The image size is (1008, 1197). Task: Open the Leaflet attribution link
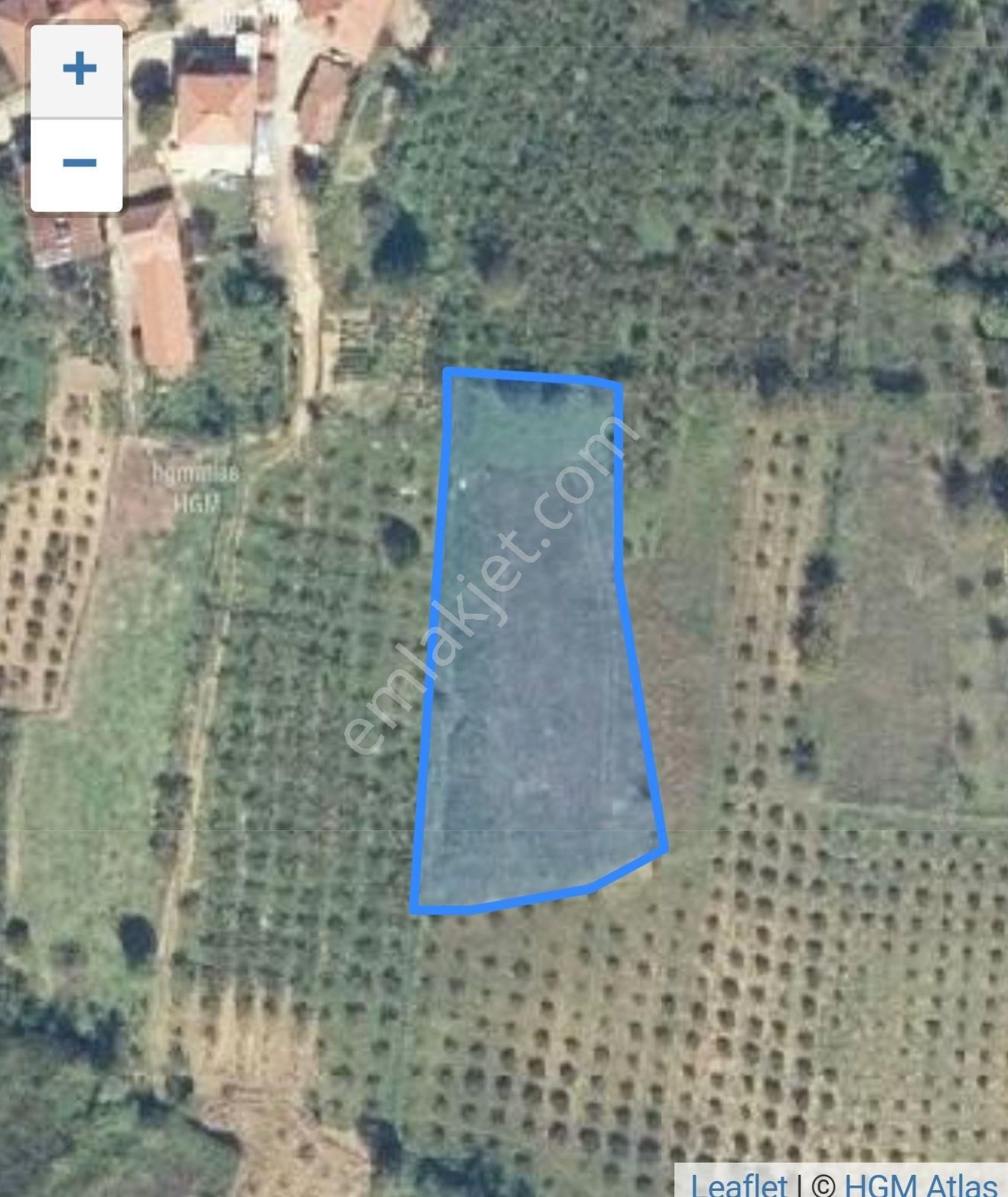point(738,1184)
